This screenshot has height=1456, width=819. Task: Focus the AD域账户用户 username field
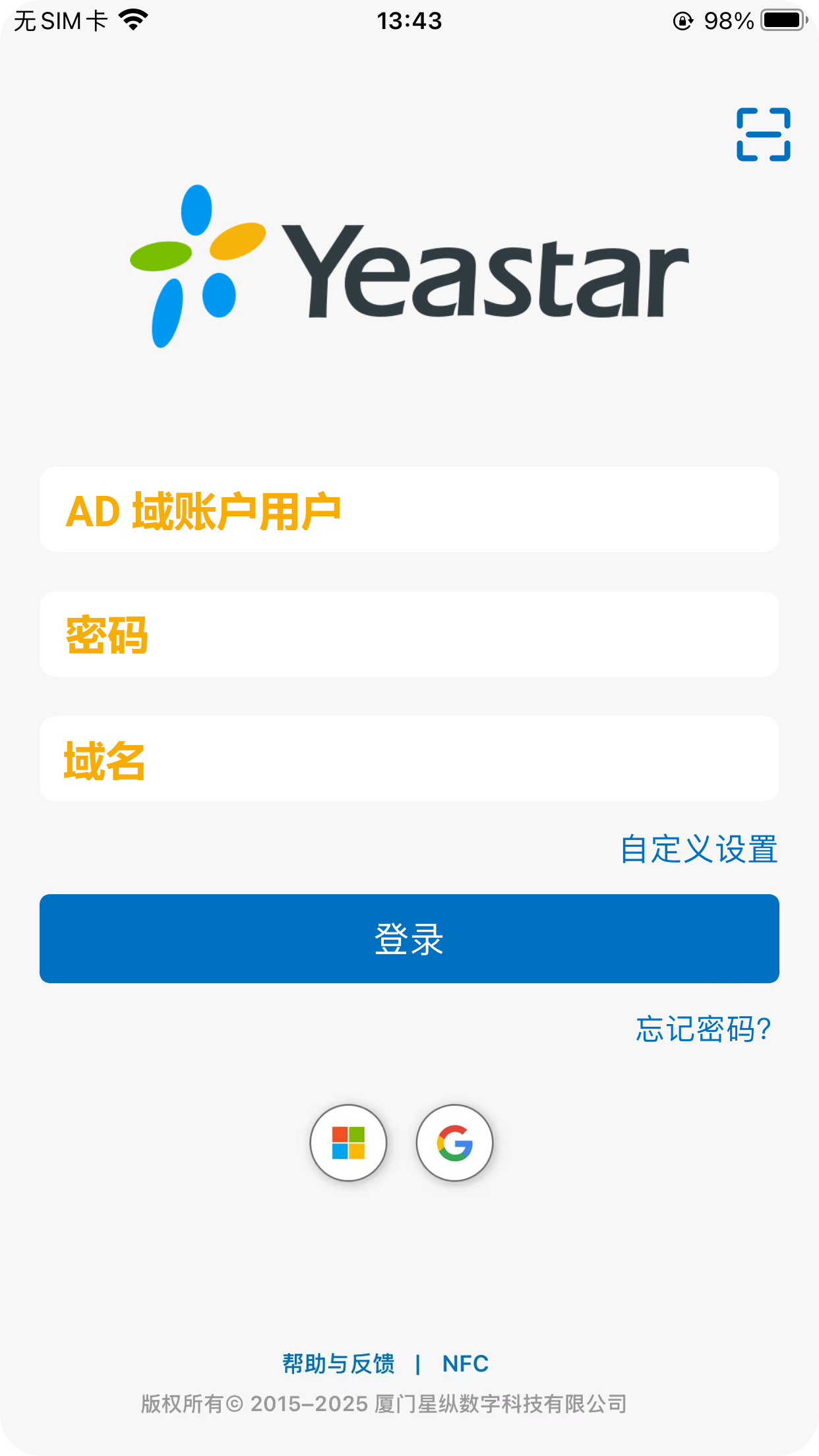pyautogui.click(x=409, y=510)
